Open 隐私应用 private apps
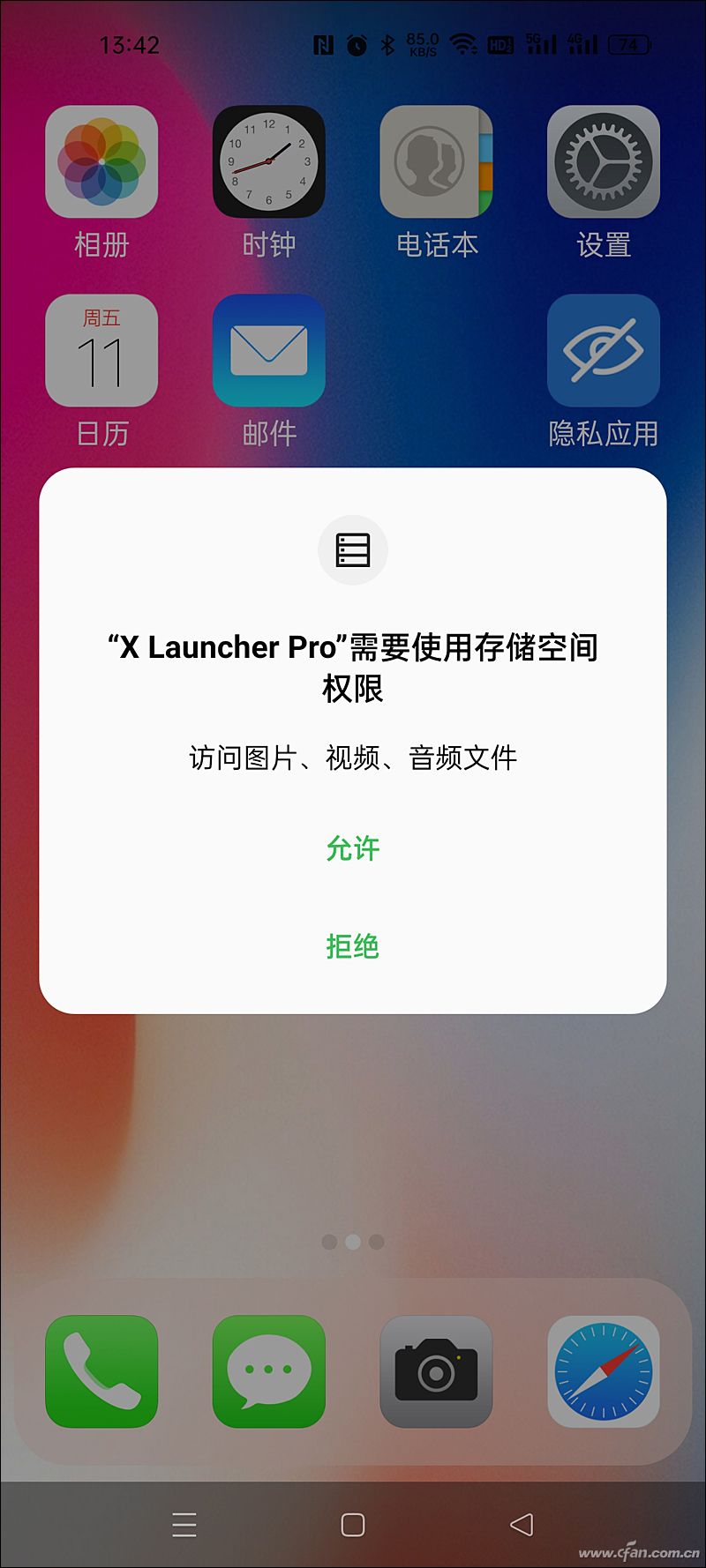 604,351
